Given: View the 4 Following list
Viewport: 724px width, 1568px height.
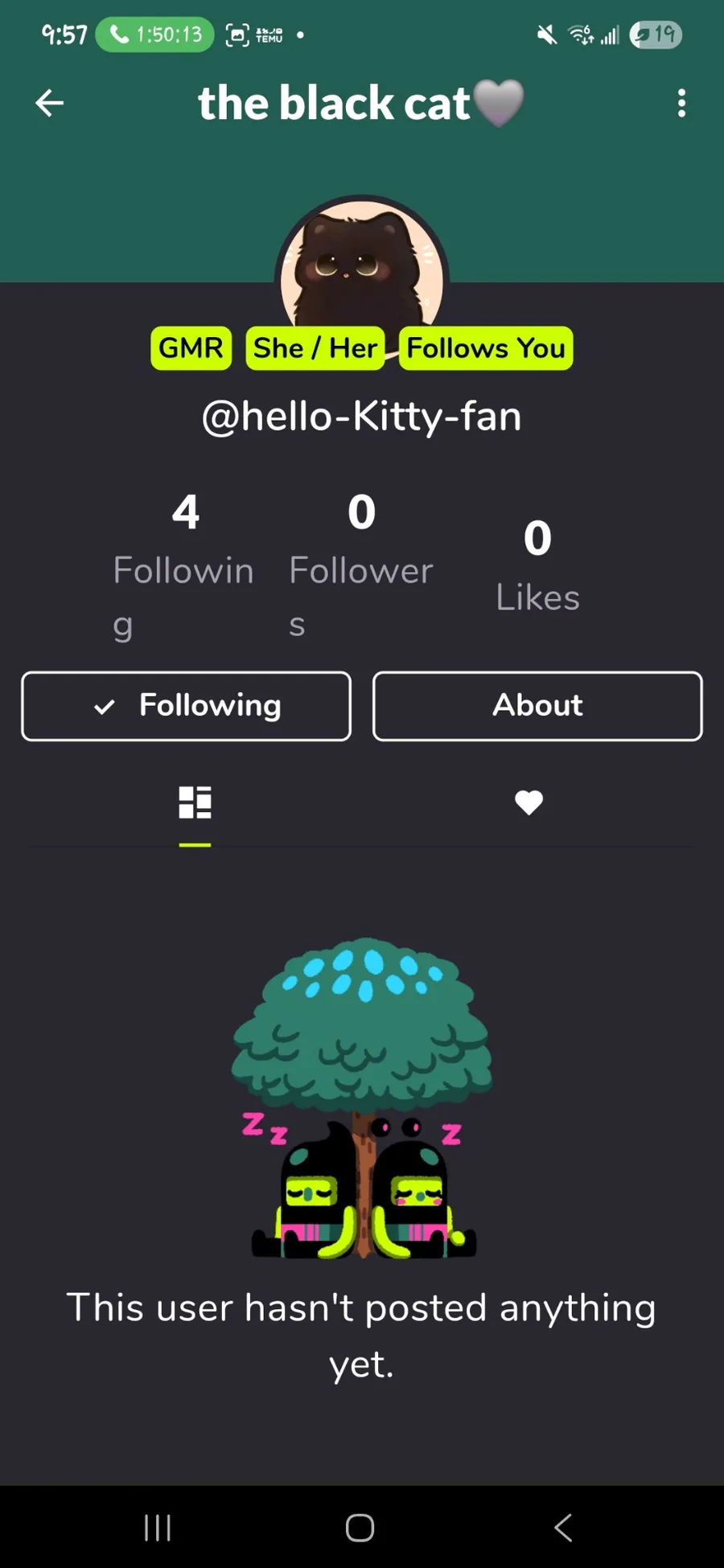Looking at the screenshot, I should [x=184, y=563].
